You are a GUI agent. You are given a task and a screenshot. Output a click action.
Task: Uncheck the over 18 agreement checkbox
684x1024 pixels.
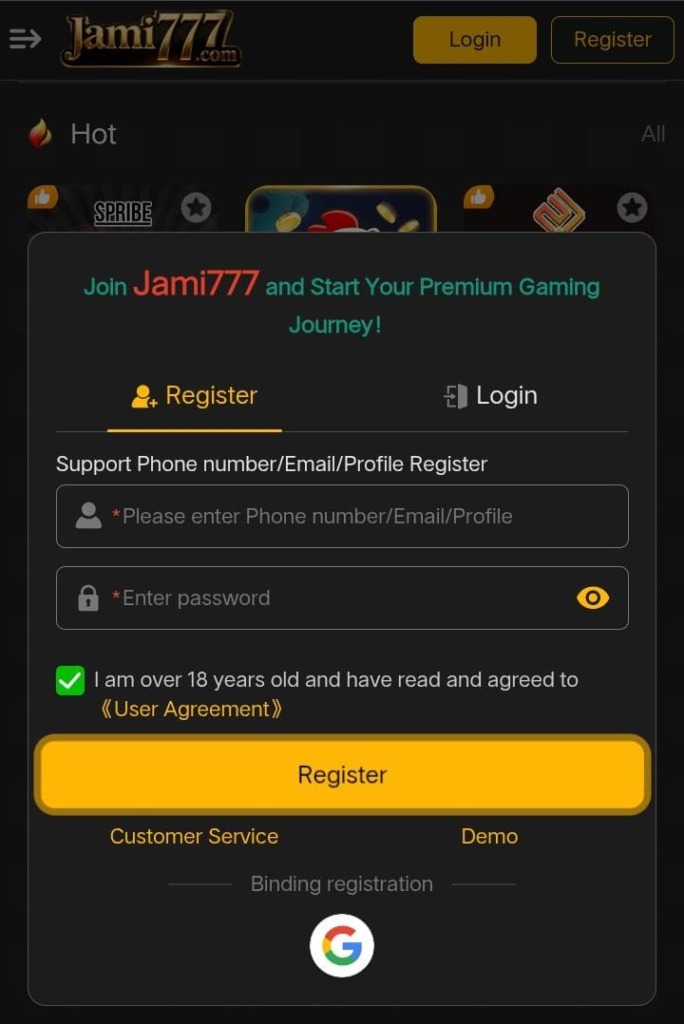click(x=70, y=682)
